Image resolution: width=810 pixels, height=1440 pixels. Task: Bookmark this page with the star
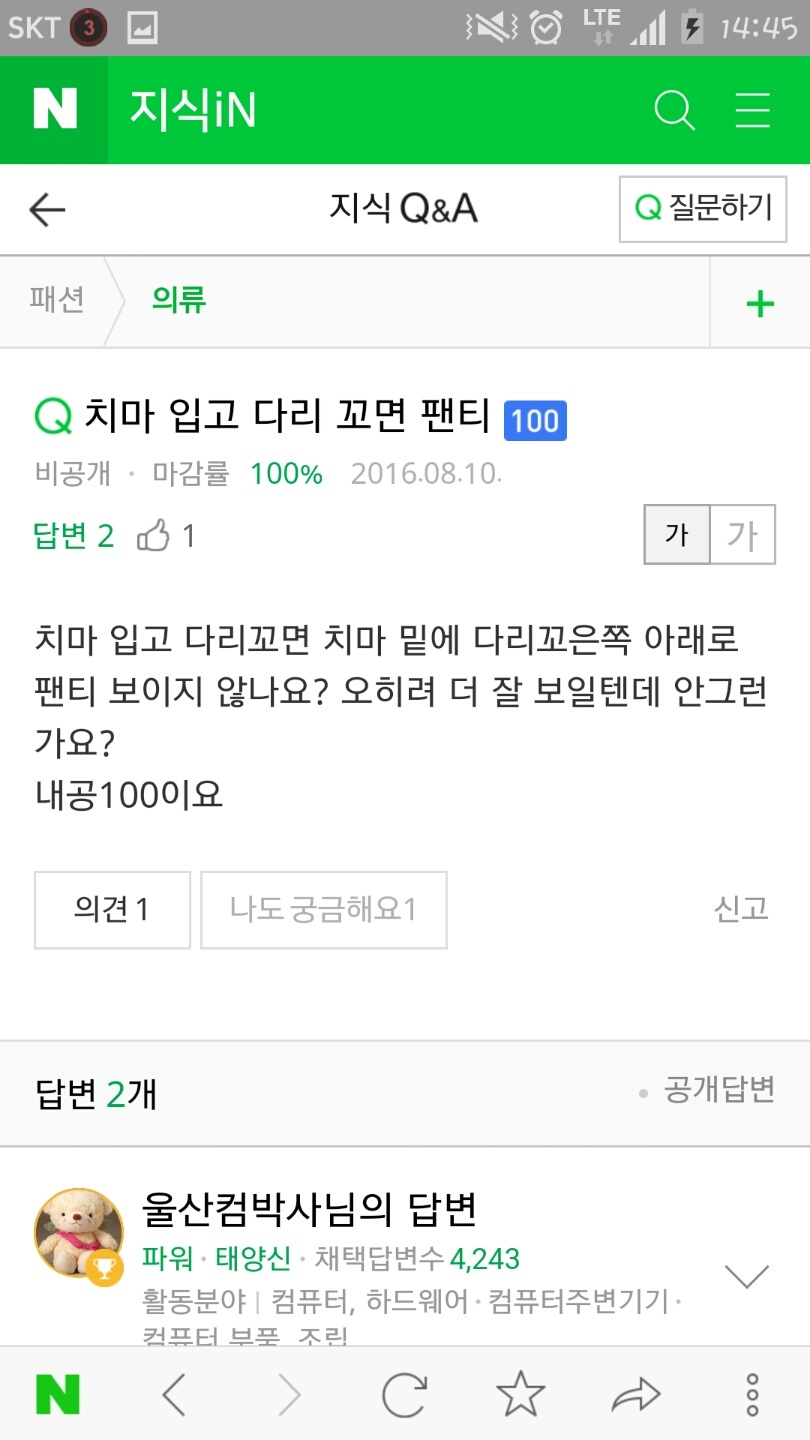pyautogui.click(x=521, y=1394)
